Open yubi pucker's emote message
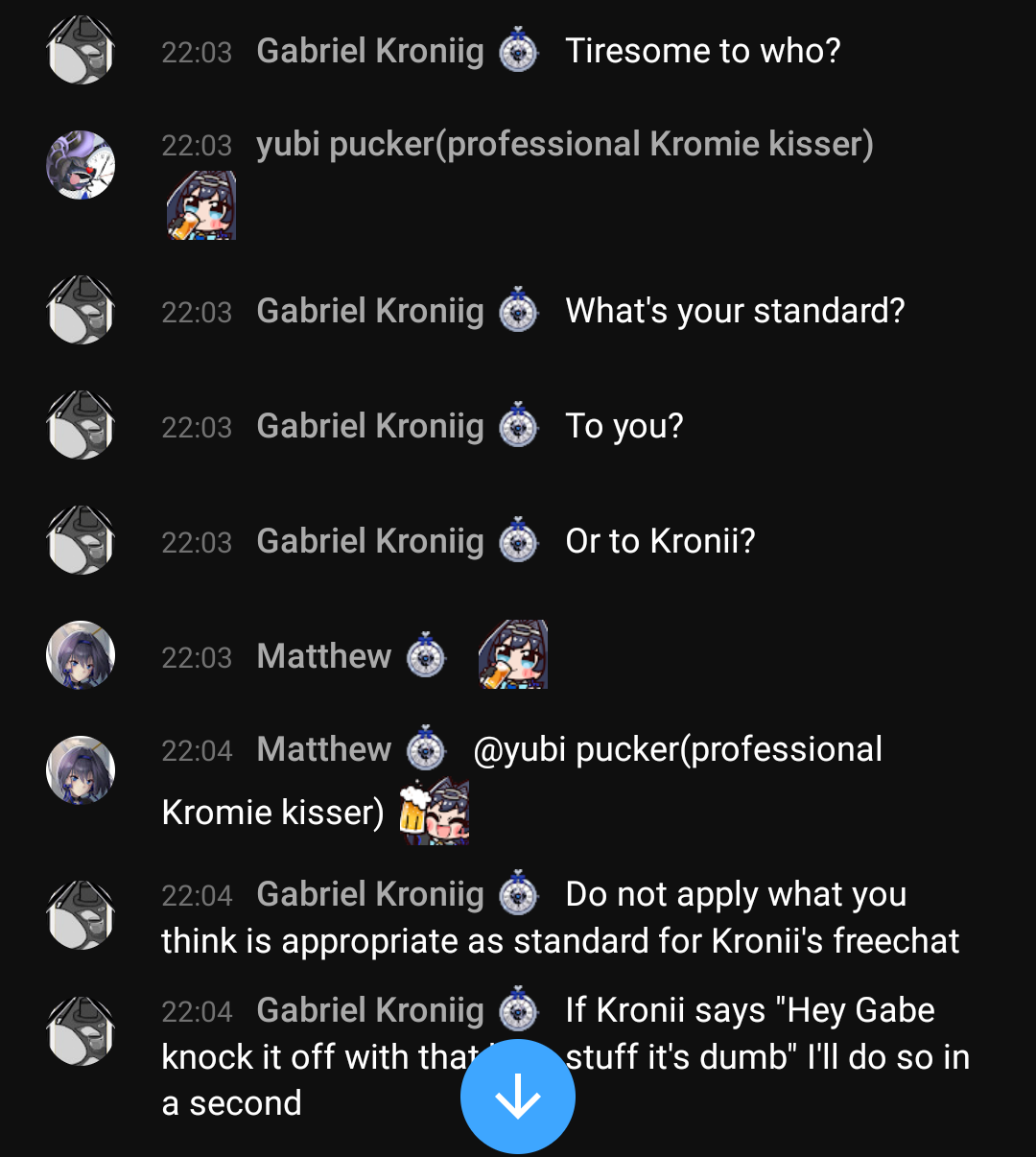This screenshot has height=1157, width=1036. 201,205
